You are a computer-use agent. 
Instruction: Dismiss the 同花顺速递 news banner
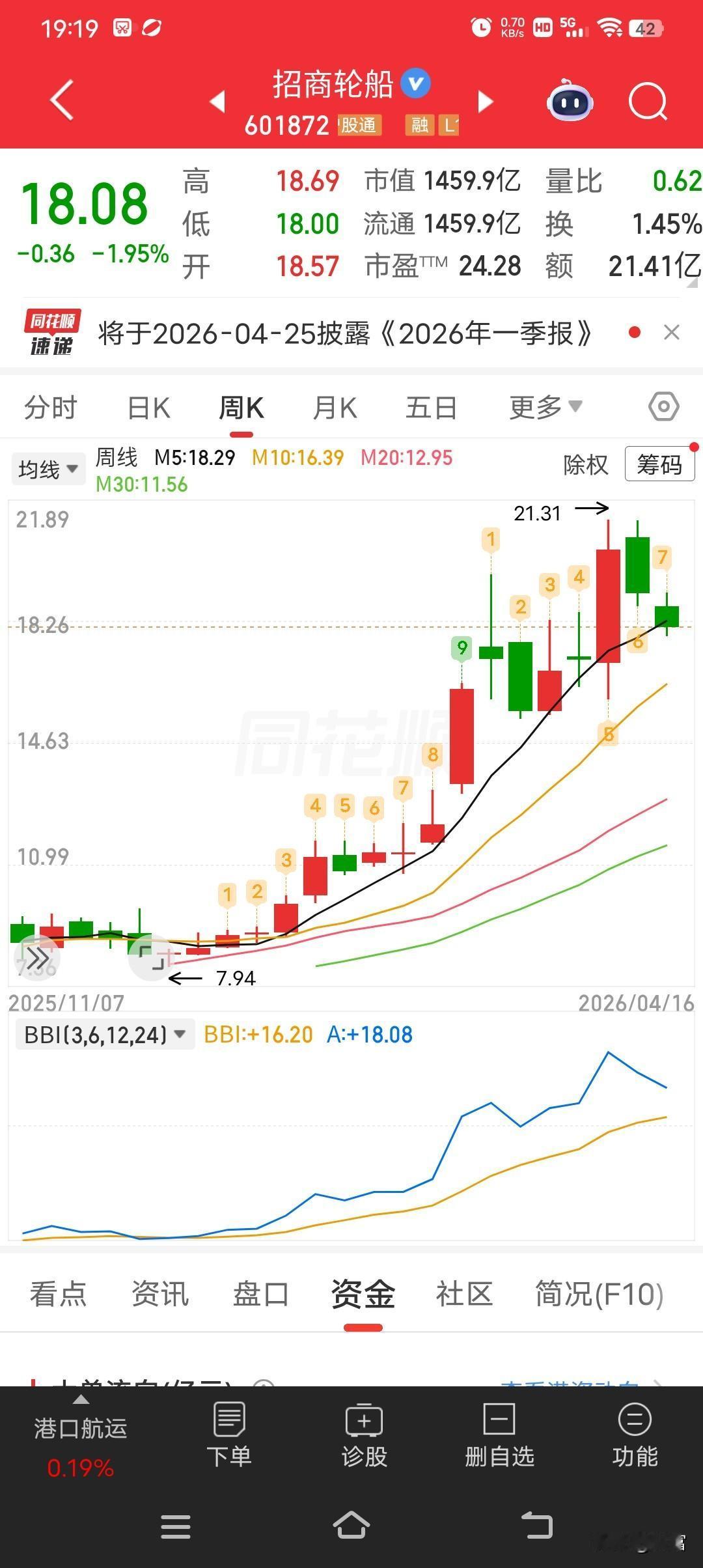pos(671,333)
